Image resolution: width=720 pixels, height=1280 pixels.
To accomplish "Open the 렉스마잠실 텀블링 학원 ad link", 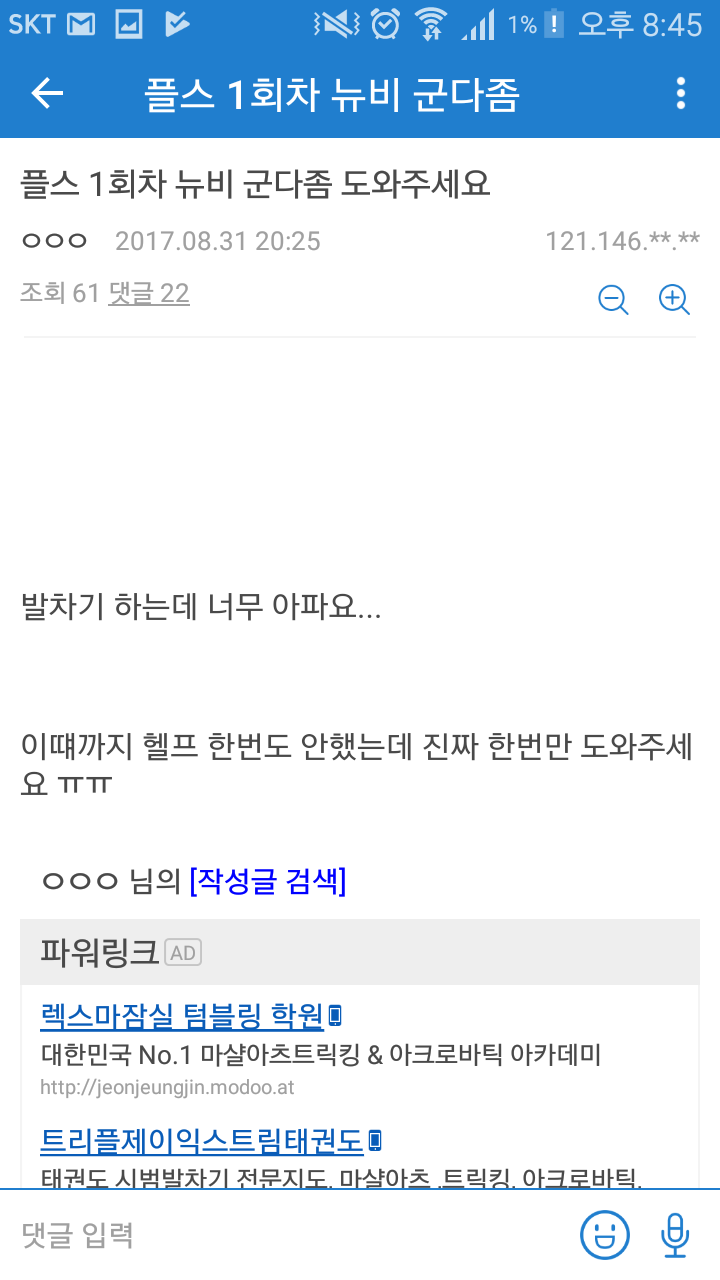I will [182, 1015].
